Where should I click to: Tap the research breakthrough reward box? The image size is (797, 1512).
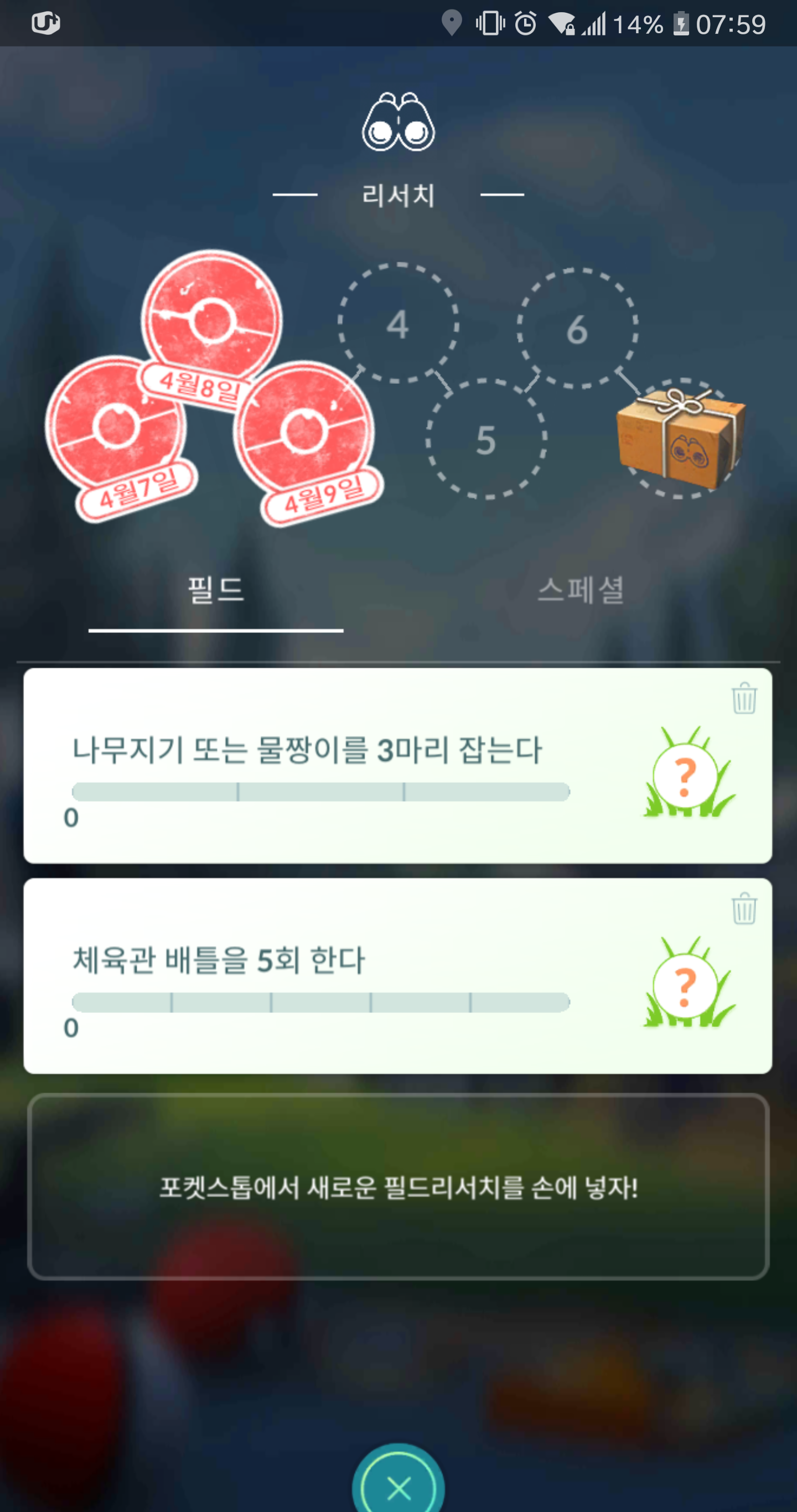[679, 438]
